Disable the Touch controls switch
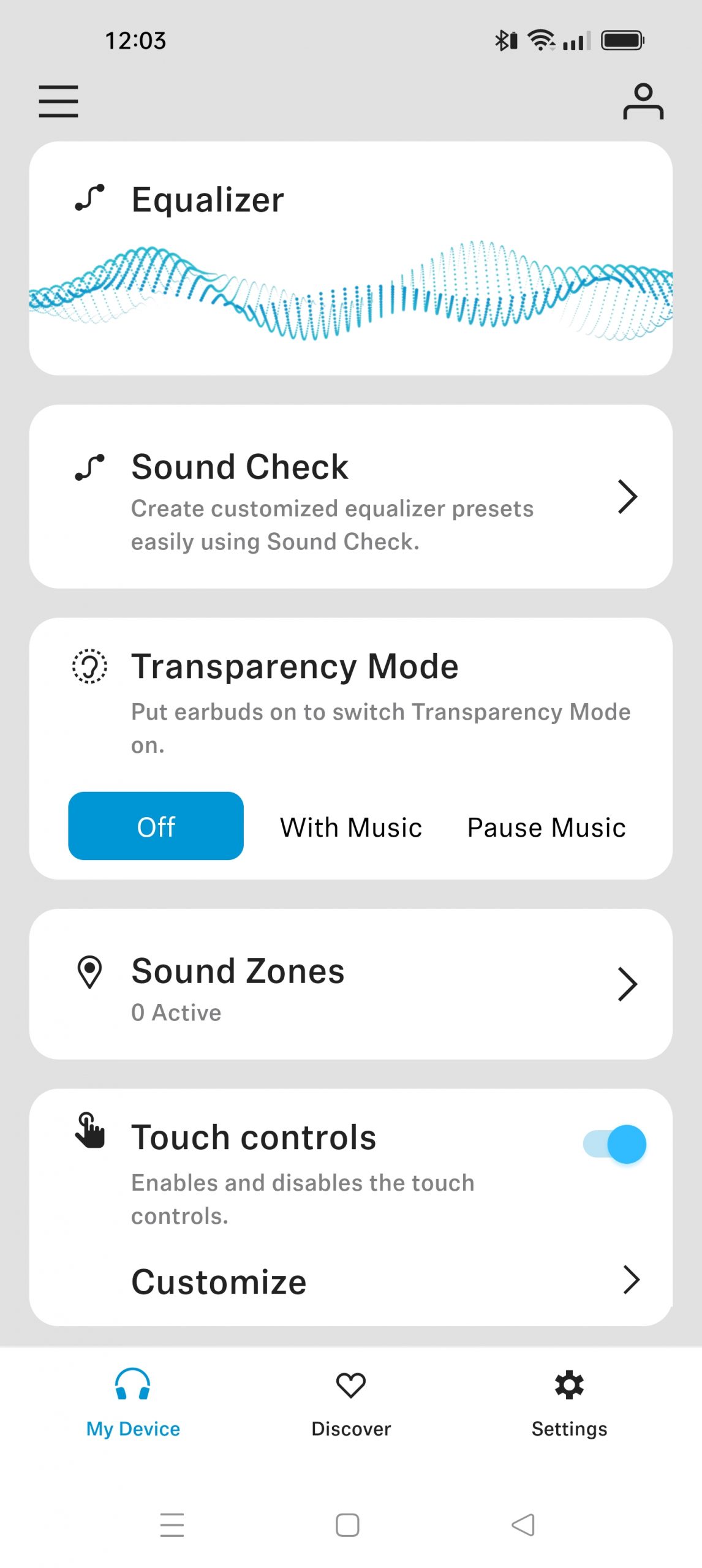Viewport: 702px width, 1568px height. [x=615, y=1144]
